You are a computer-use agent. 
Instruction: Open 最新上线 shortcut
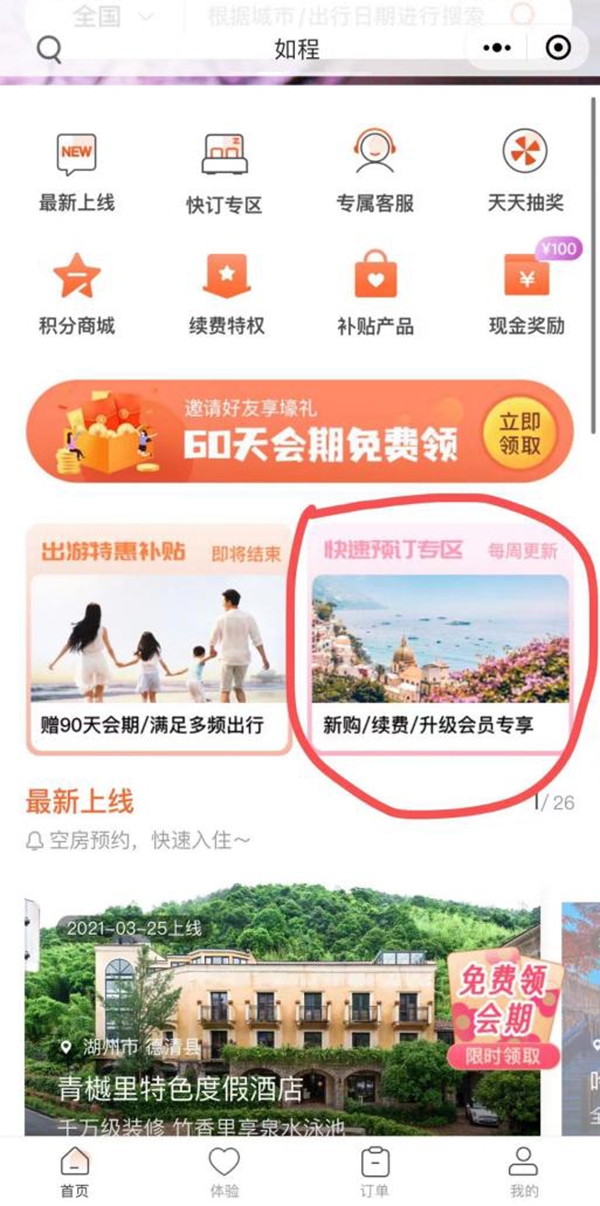click(77, 172)
